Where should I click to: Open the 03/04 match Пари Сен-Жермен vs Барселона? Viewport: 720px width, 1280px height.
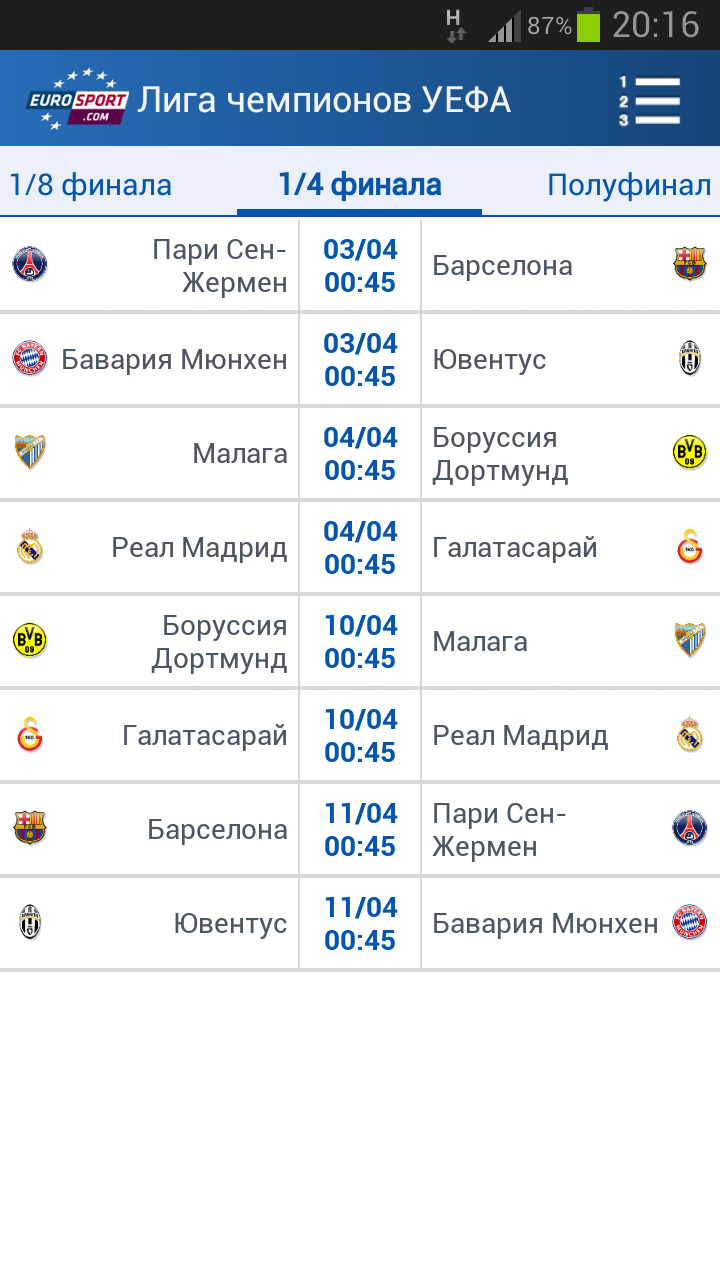360,266
